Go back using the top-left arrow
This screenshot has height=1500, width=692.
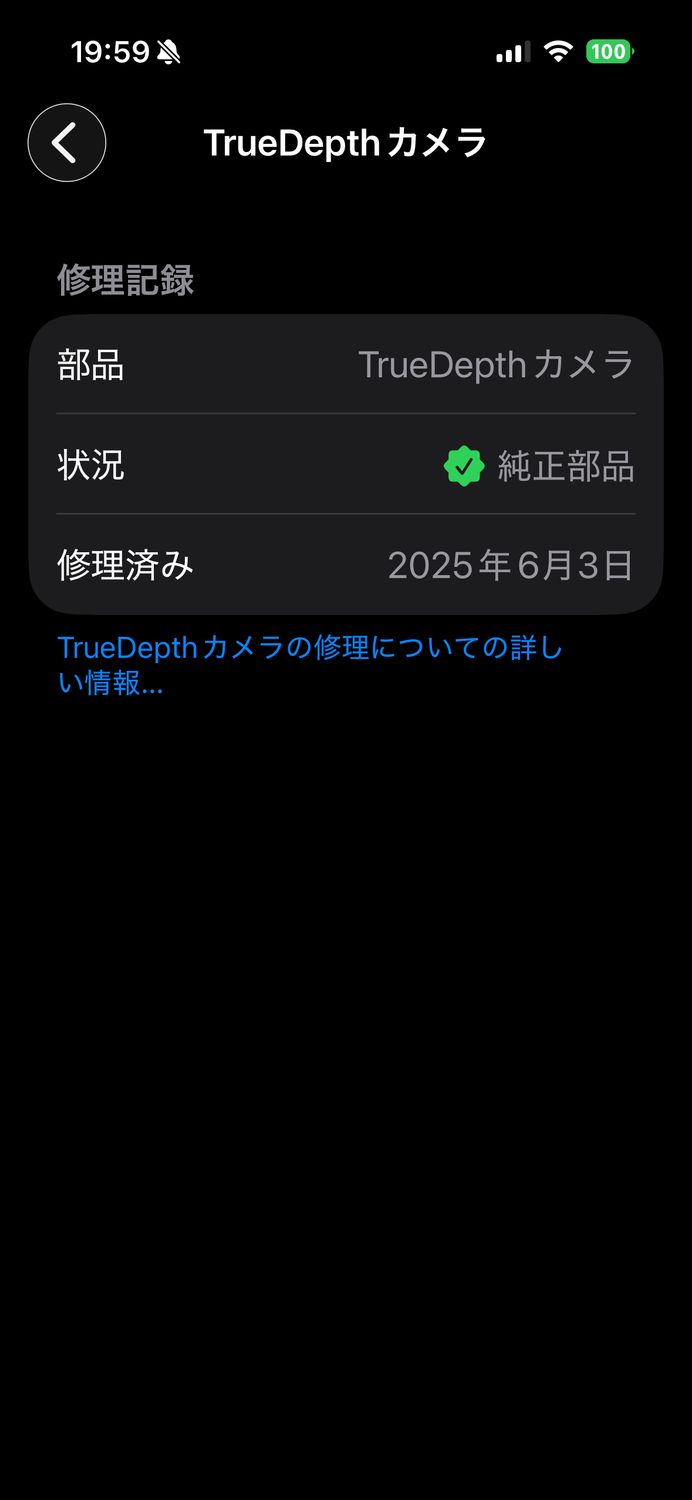pos(66,143)
